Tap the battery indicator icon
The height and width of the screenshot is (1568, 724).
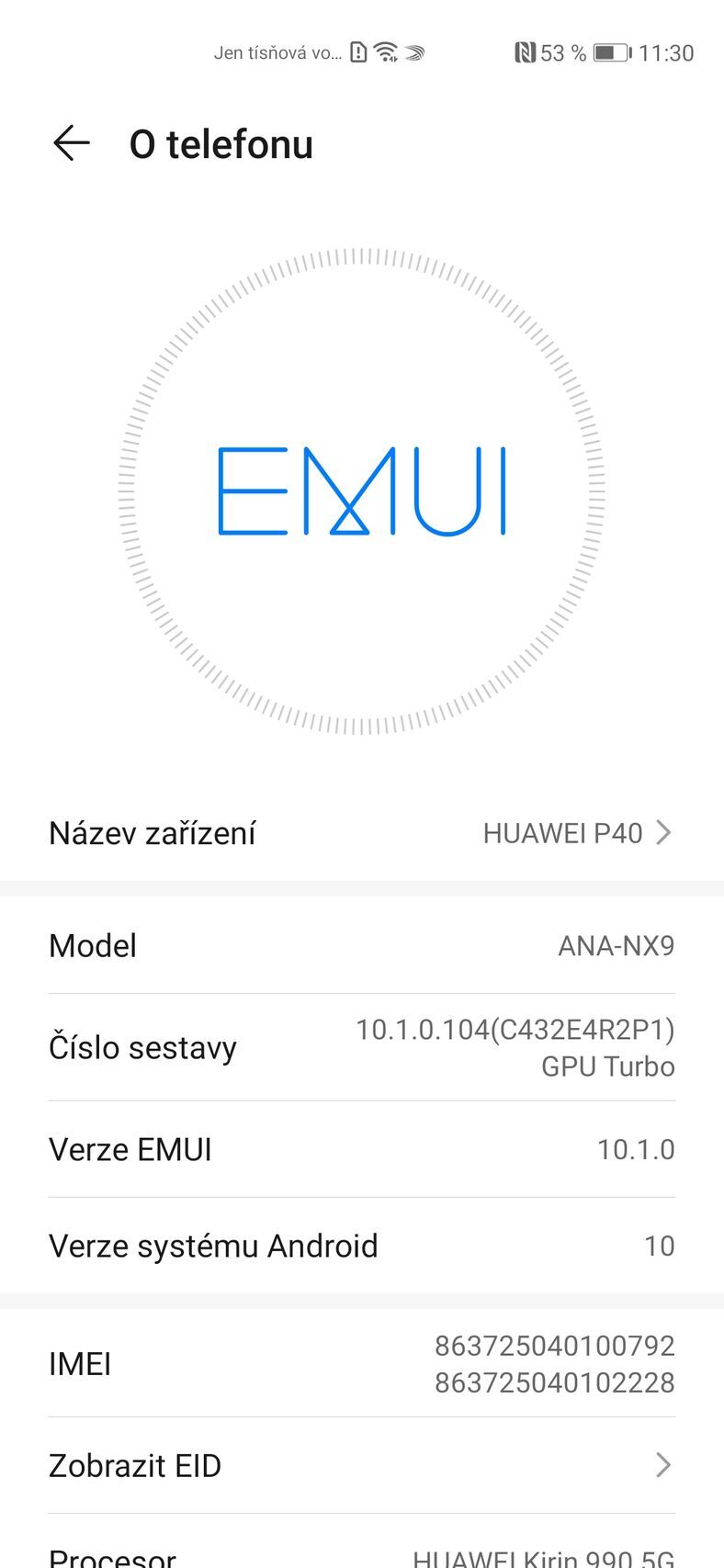click(609, 52)
